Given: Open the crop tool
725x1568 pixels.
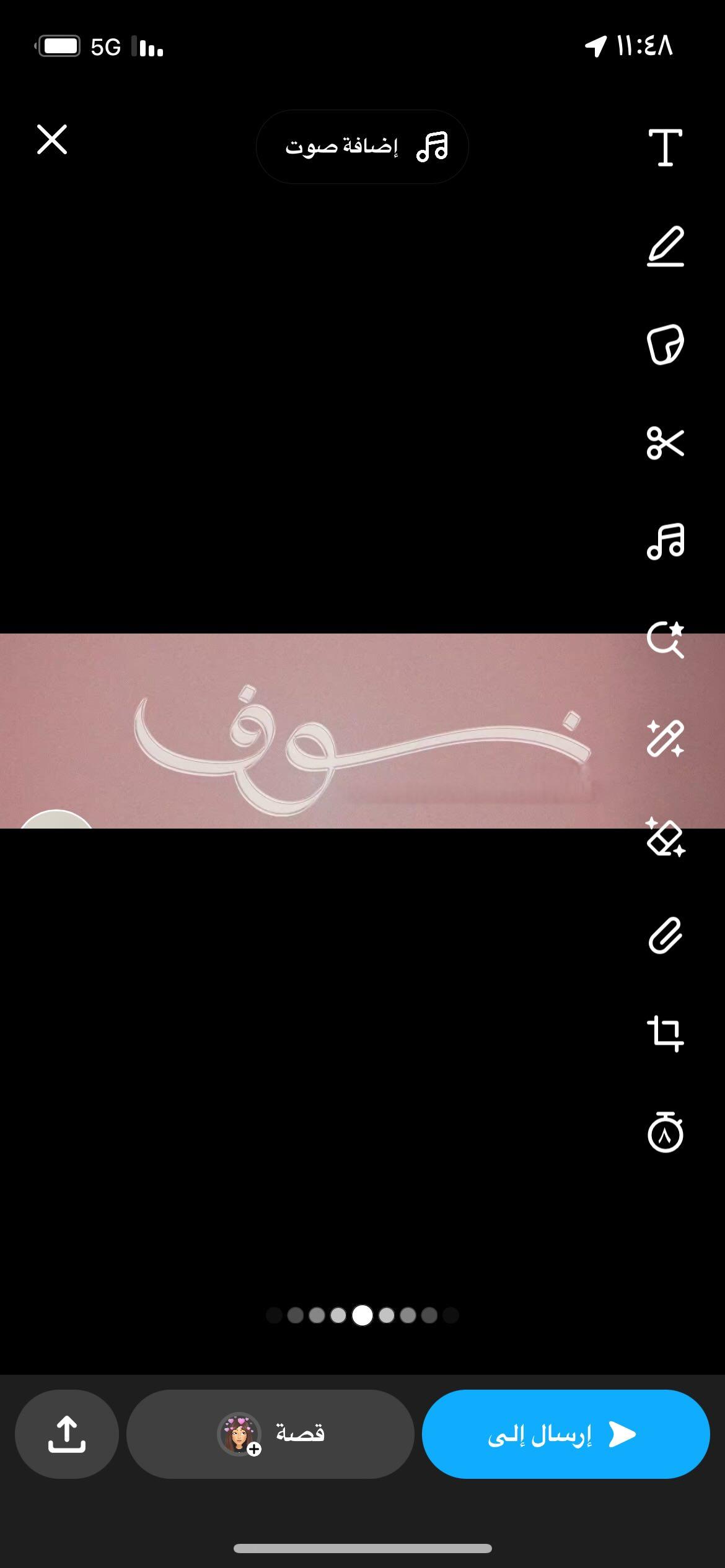Looking at the screenshot, I should pyautogui.click(x=666, y=1034).
